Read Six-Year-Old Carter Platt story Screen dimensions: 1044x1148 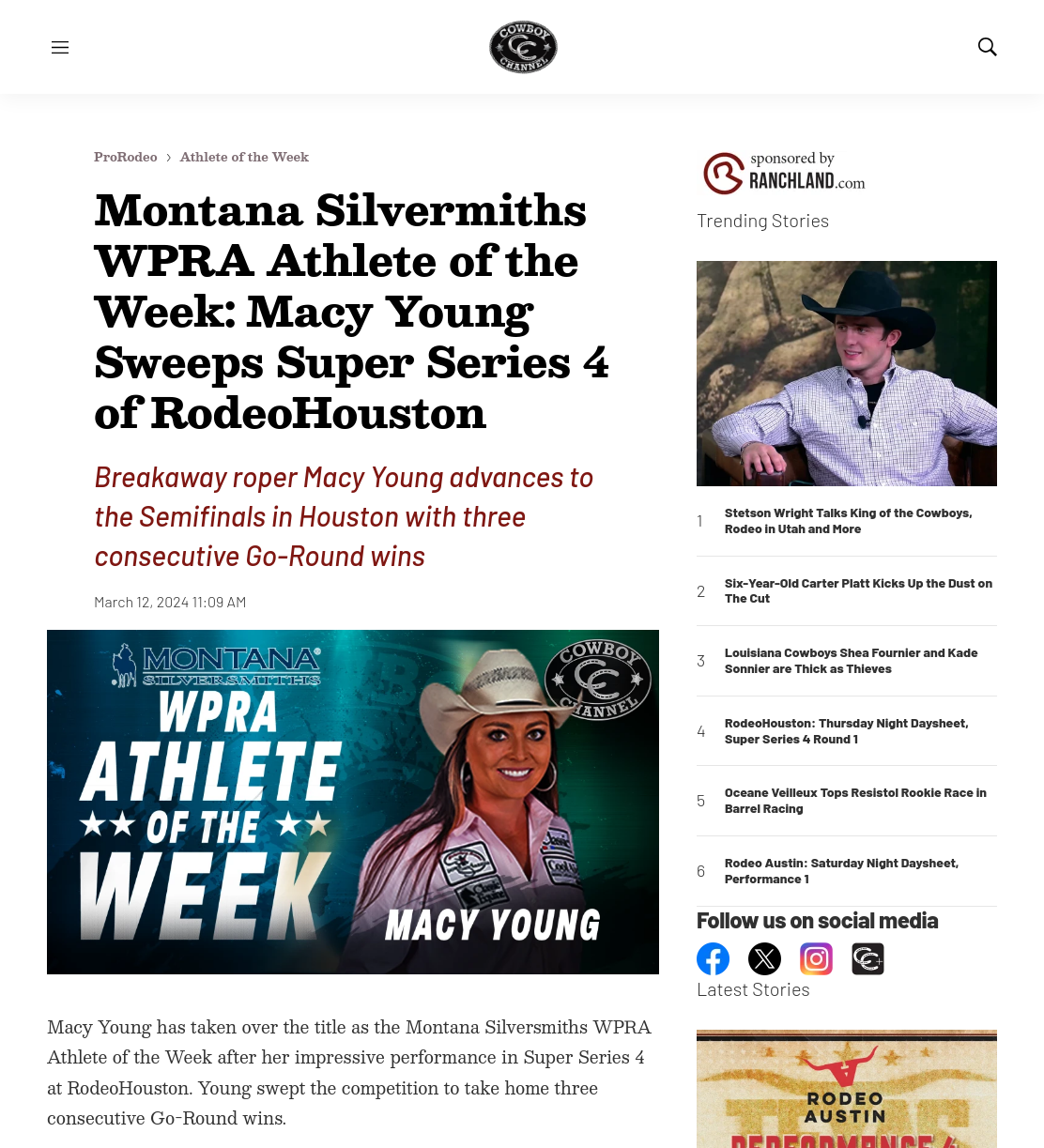coord(858,590)
